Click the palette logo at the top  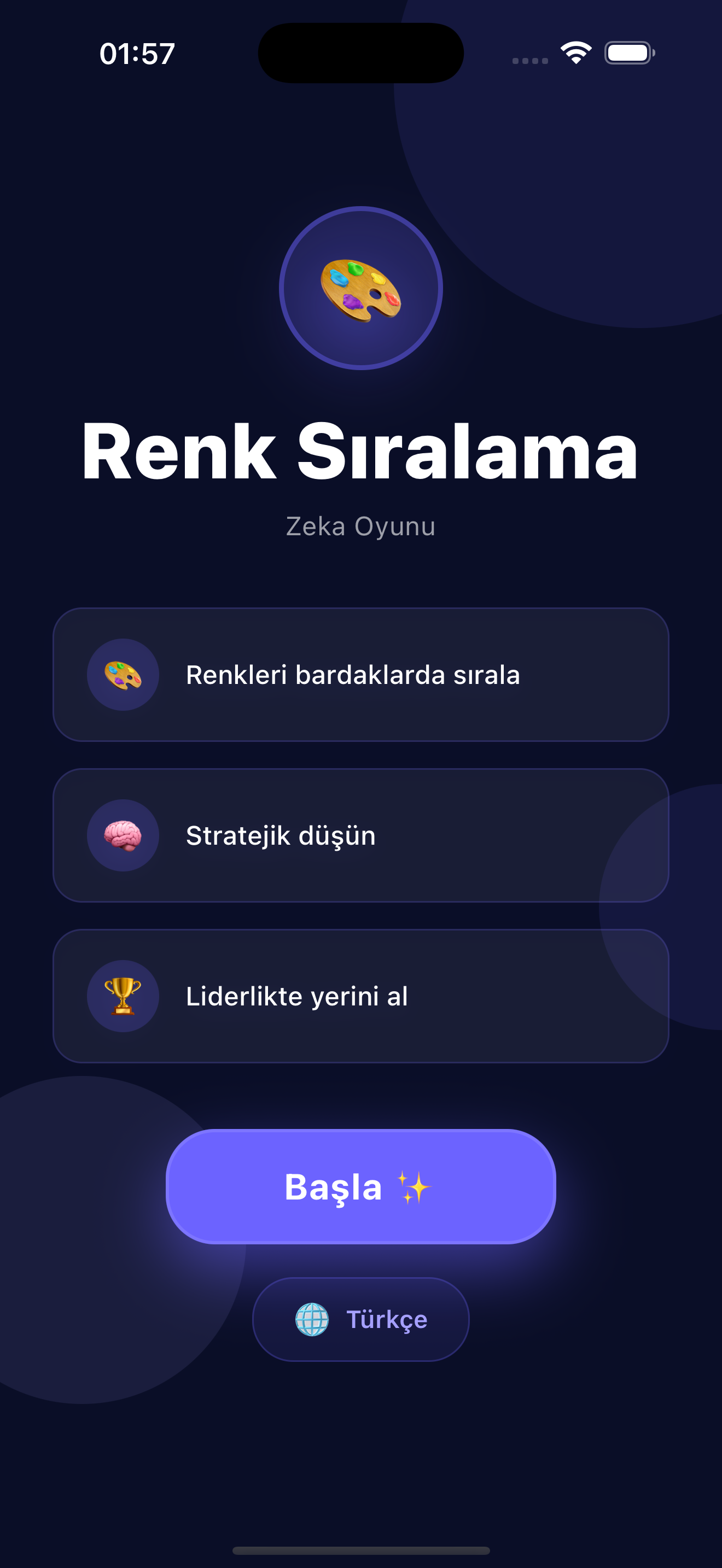(361, 289)
